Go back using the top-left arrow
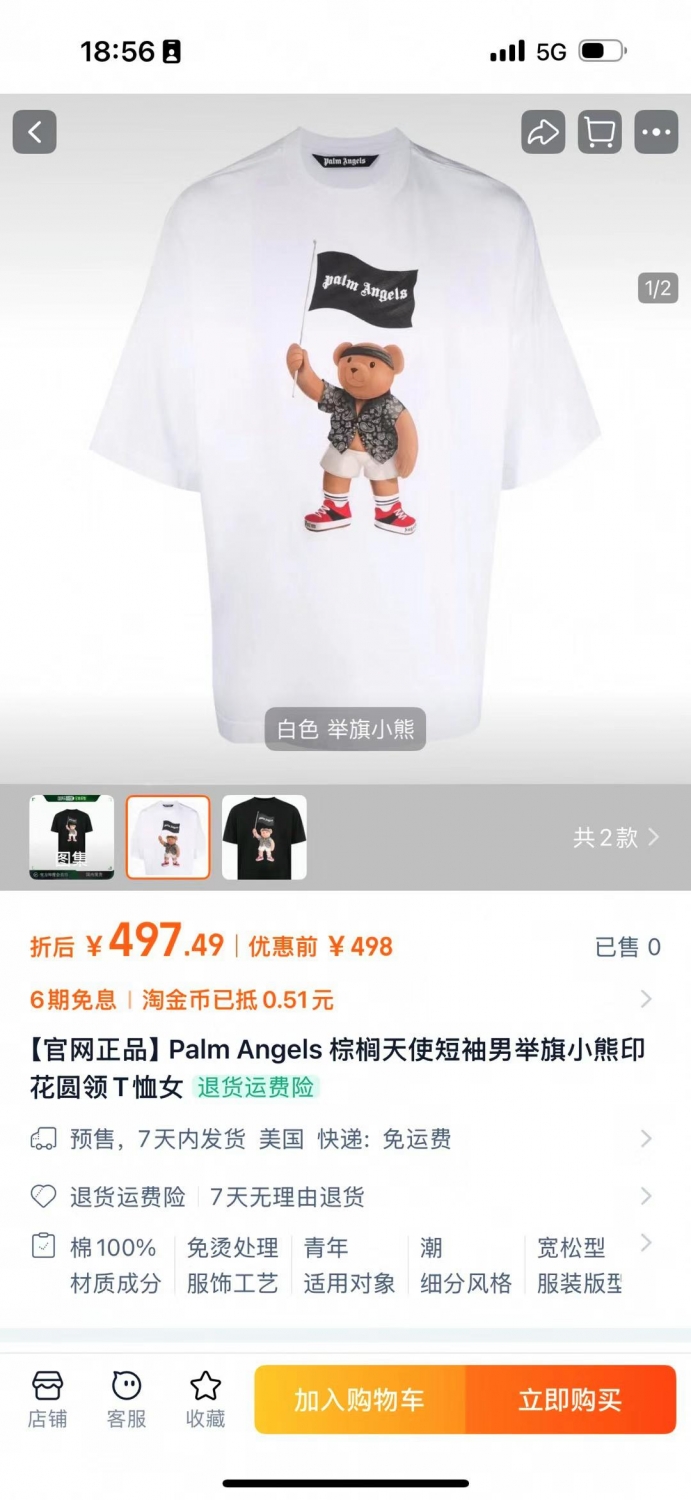The width and height of the screenshot is (691, 1500). point(34,132)
